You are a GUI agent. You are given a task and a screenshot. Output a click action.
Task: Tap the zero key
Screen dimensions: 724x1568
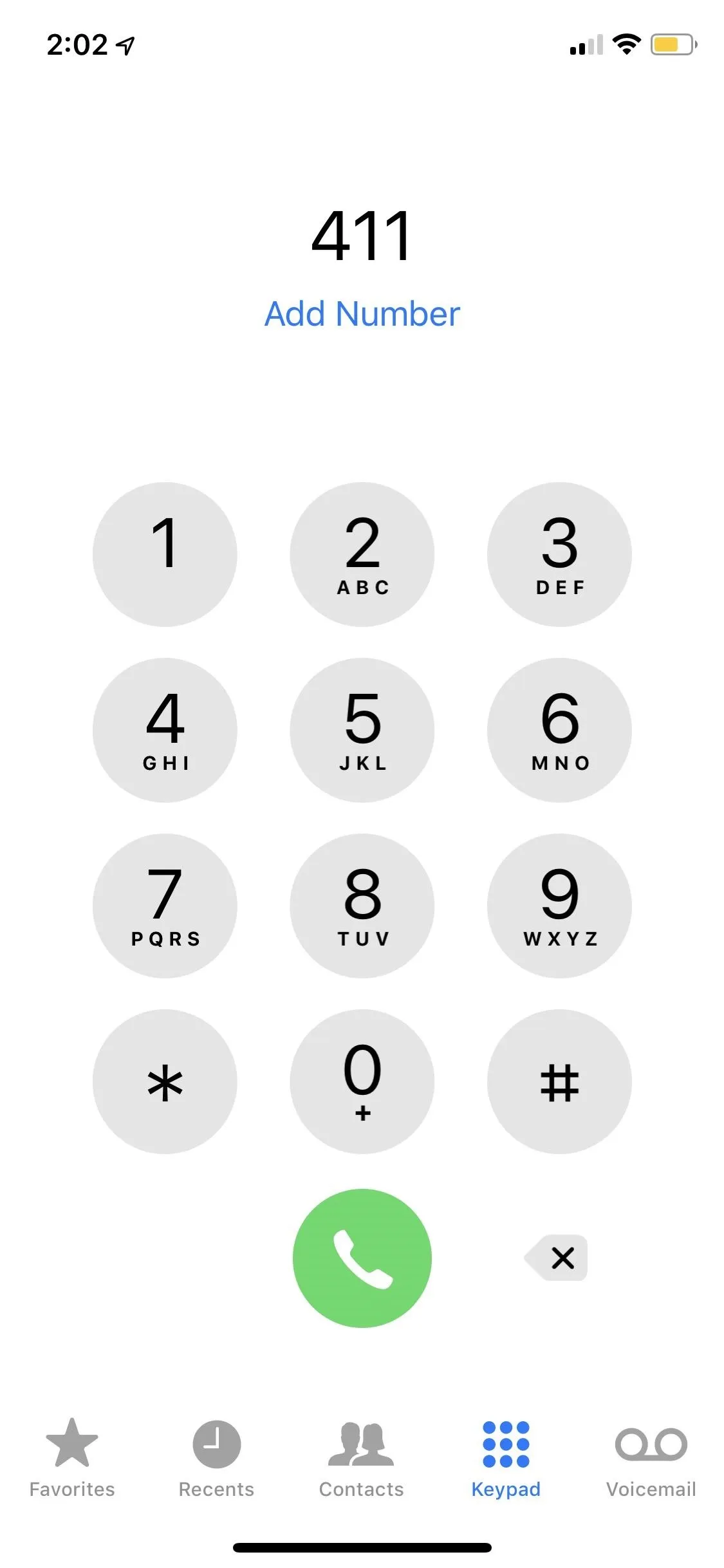tap(362, 1081)
